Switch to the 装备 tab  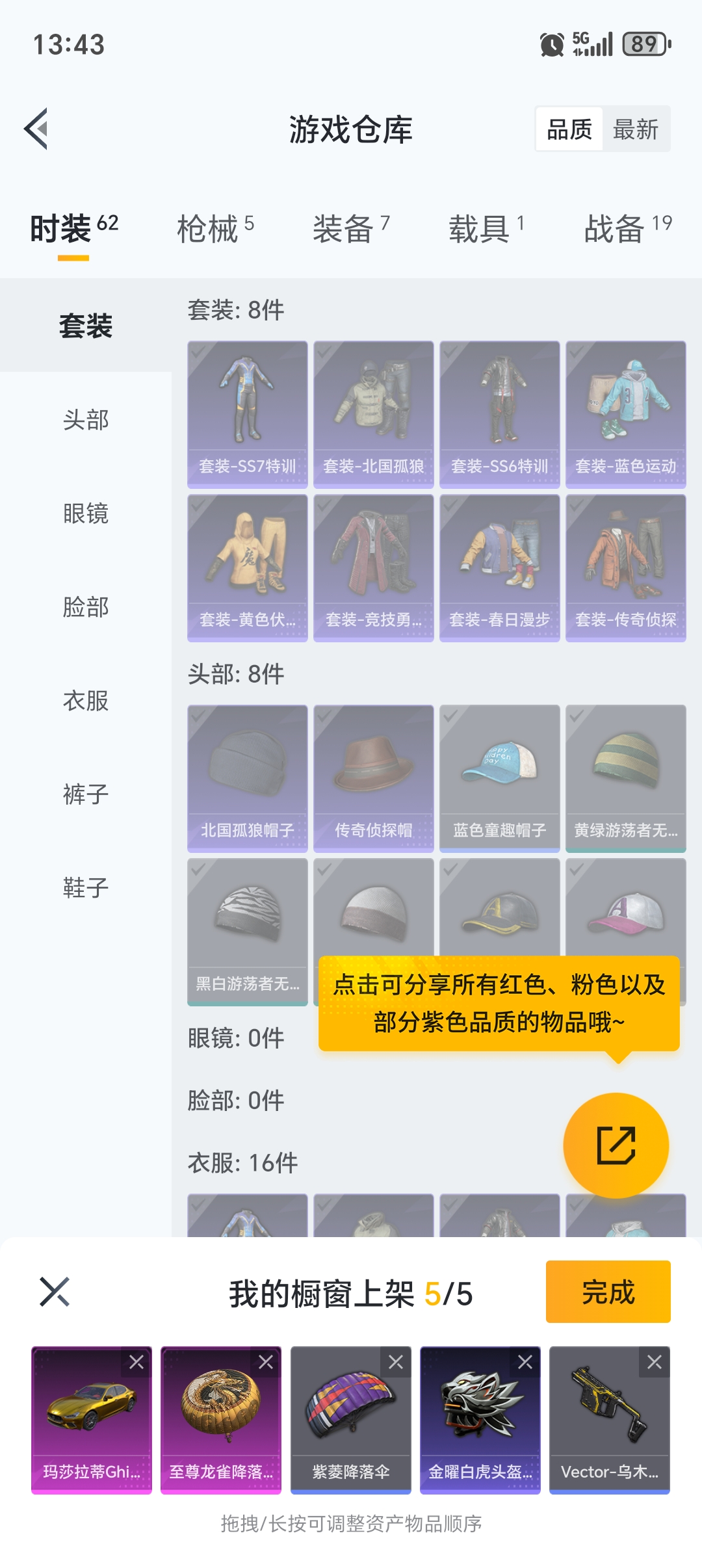pyautogui.click(x=350, y=229)
